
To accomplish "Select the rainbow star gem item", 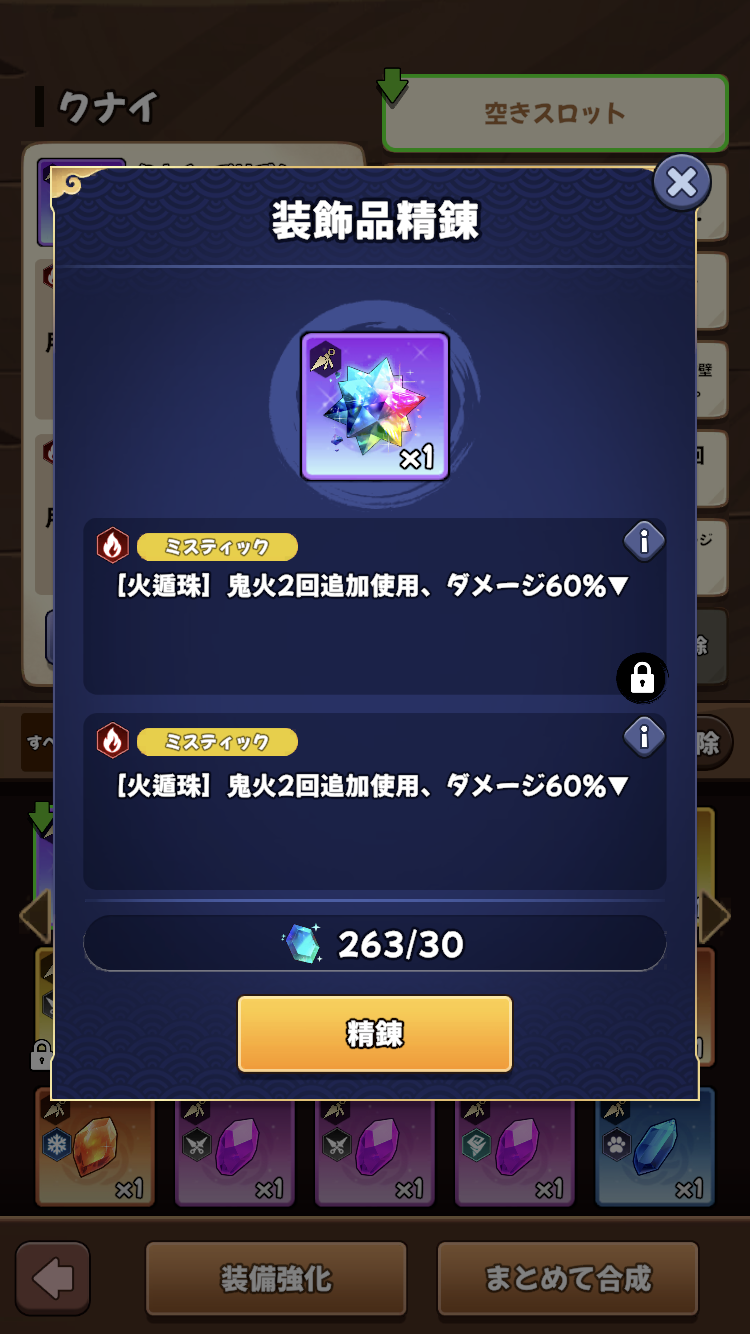I will [x=375, y=406].
